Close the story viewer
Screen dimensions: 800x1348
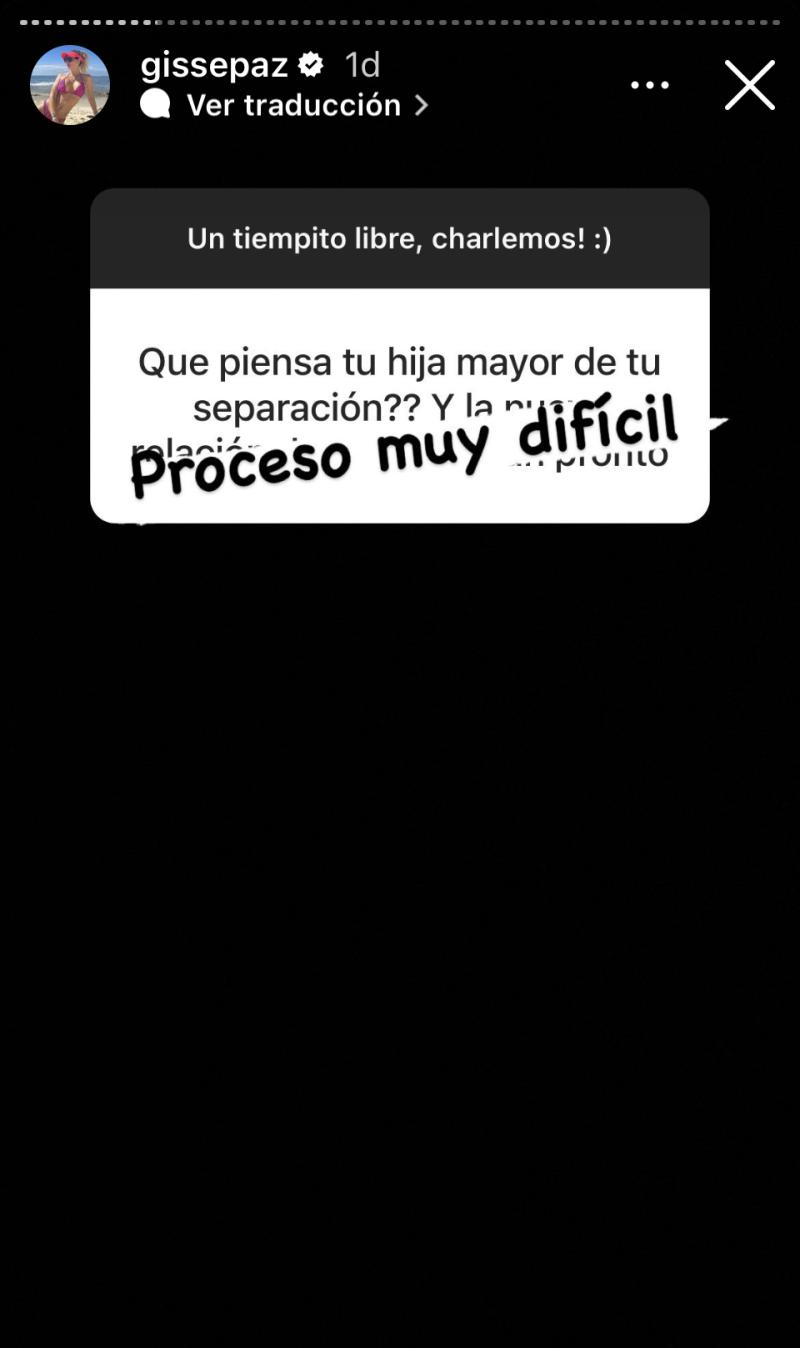750,85
